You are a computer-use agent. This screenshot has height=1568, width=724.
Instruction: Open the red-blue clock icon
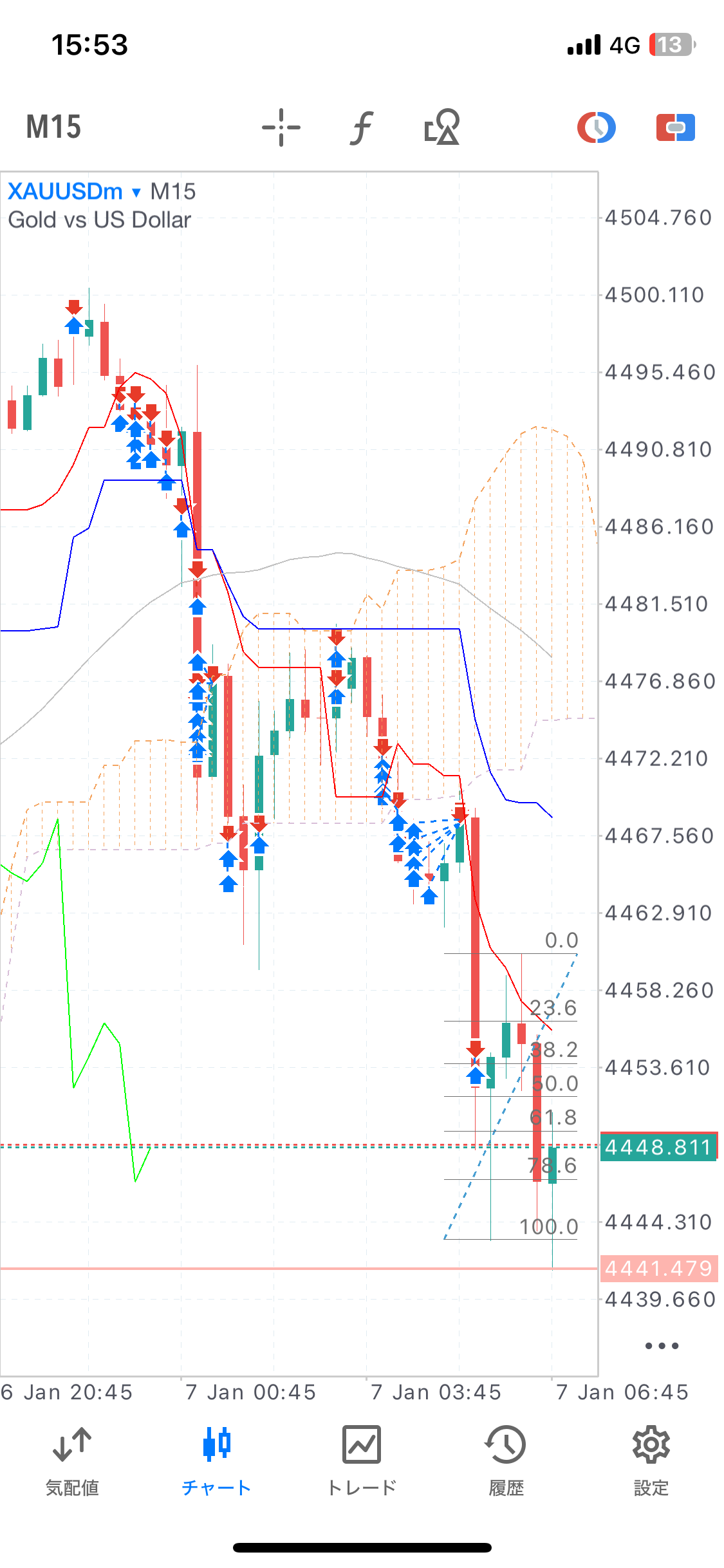pyautogui.click(x=597, y=127)
